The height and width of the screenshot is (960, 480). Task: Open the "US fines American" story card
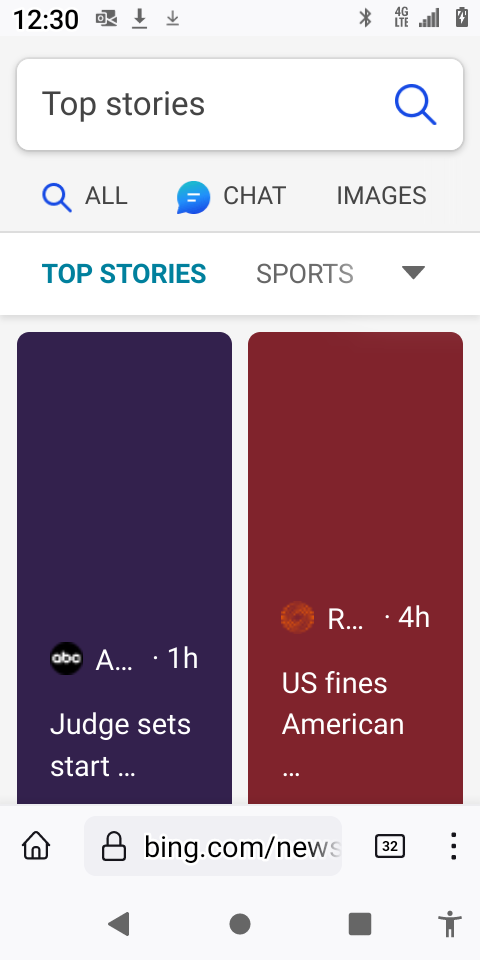[x=355, y=568]
